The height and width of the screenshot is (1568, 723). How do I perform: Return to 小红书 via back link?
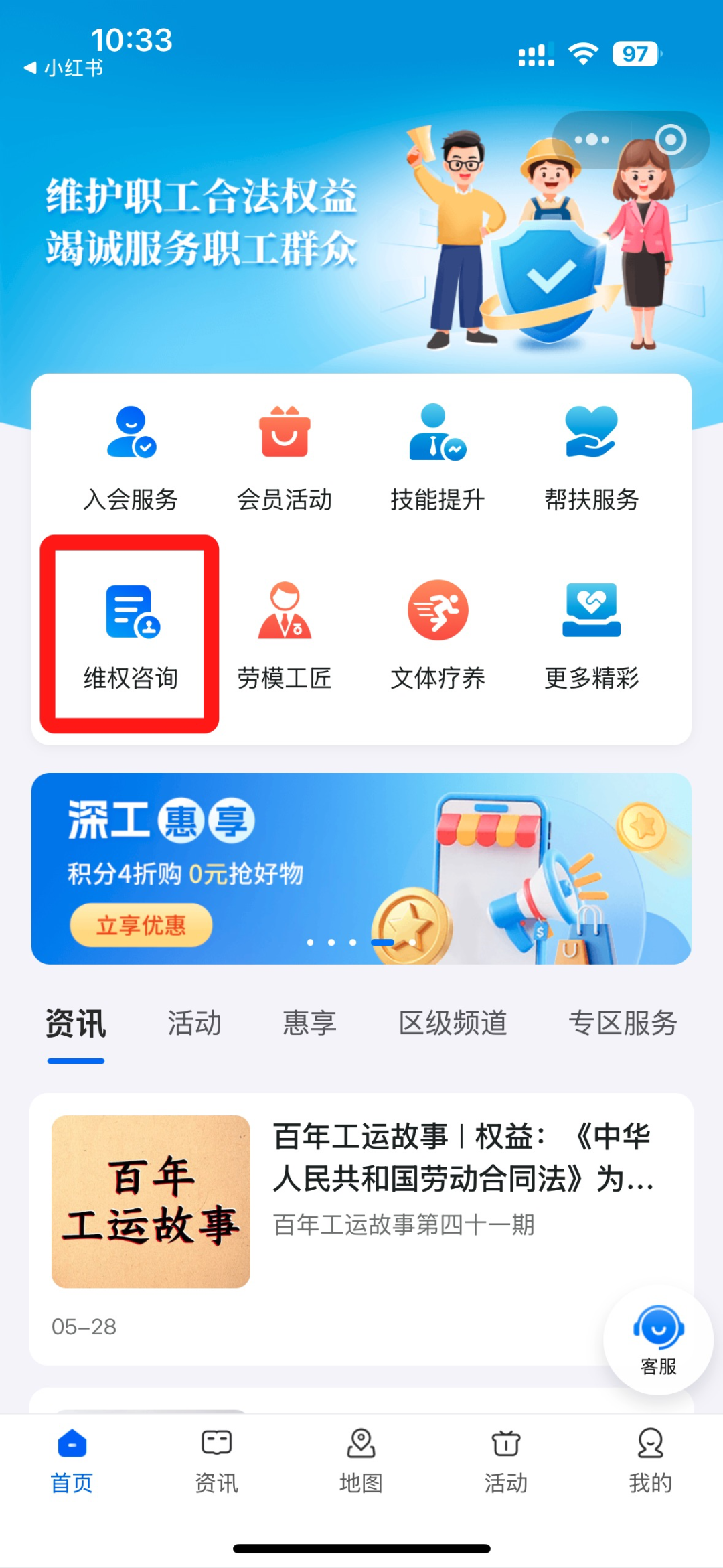[64, 68]
